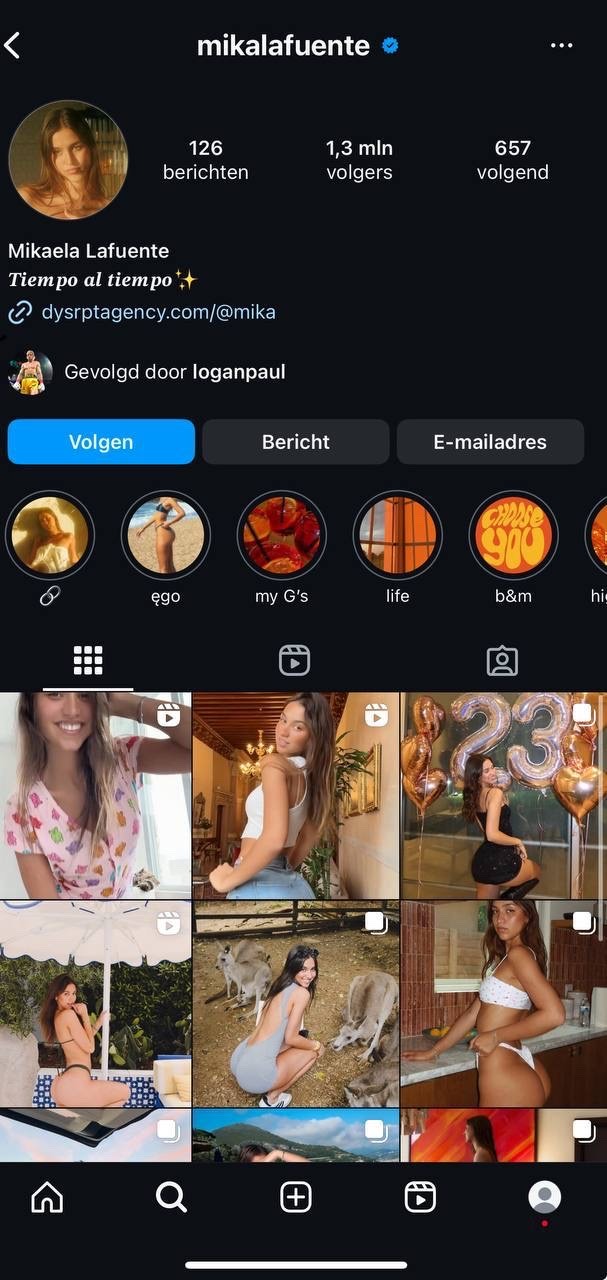Image resolution: width=607 pixels, height=1280 pixels.
Task: View the 657 volgend list
Action: [x=512, y=159]
